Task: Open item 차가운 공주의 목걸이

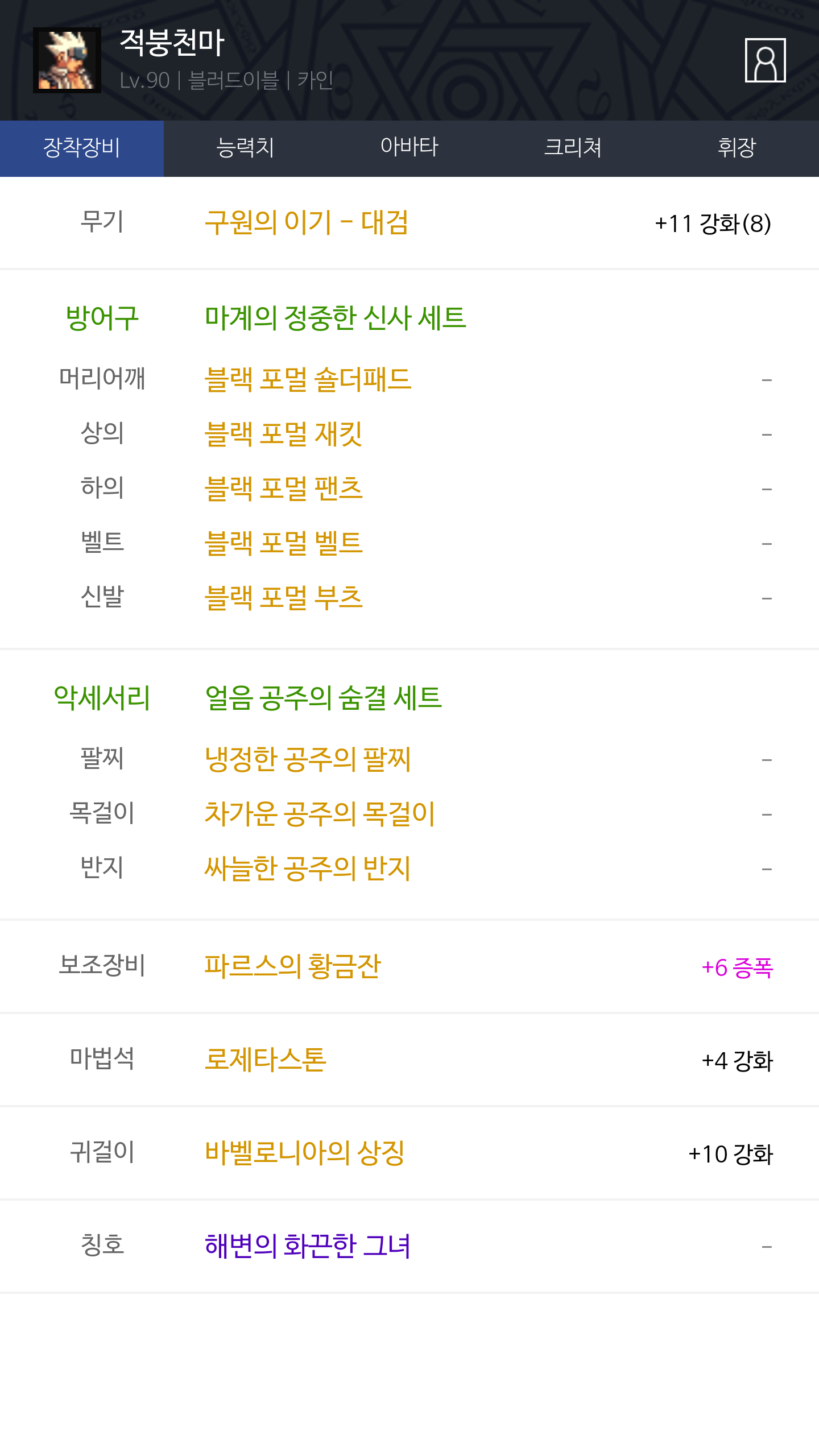Action: tap(320, 814)
